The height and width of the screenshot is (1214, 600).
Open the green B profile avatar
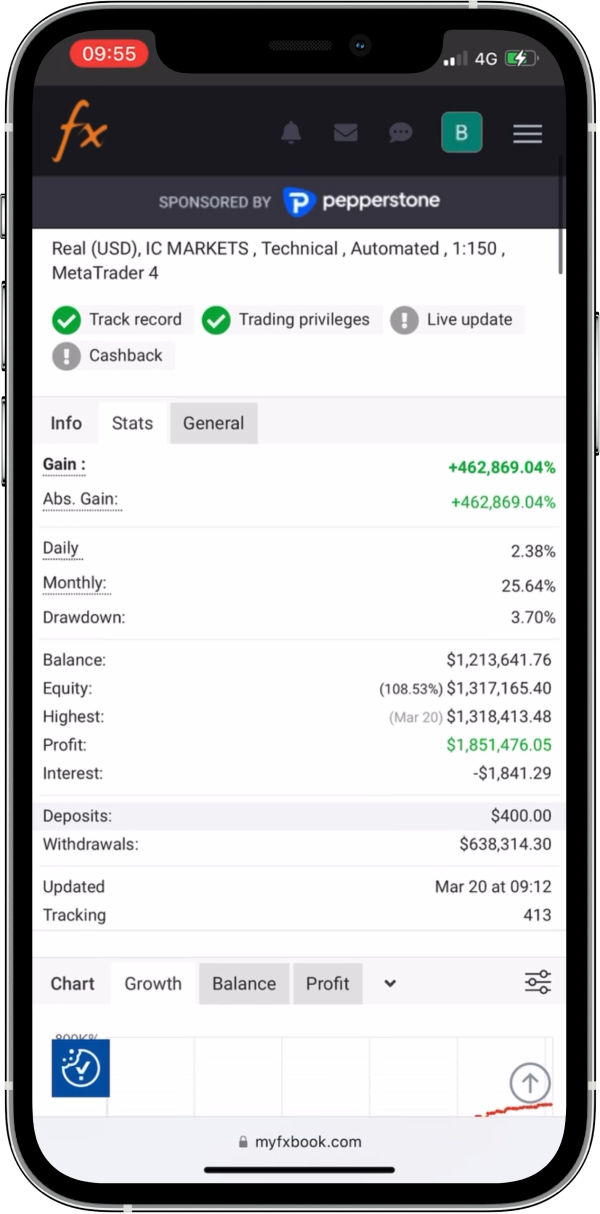(461, 133)
